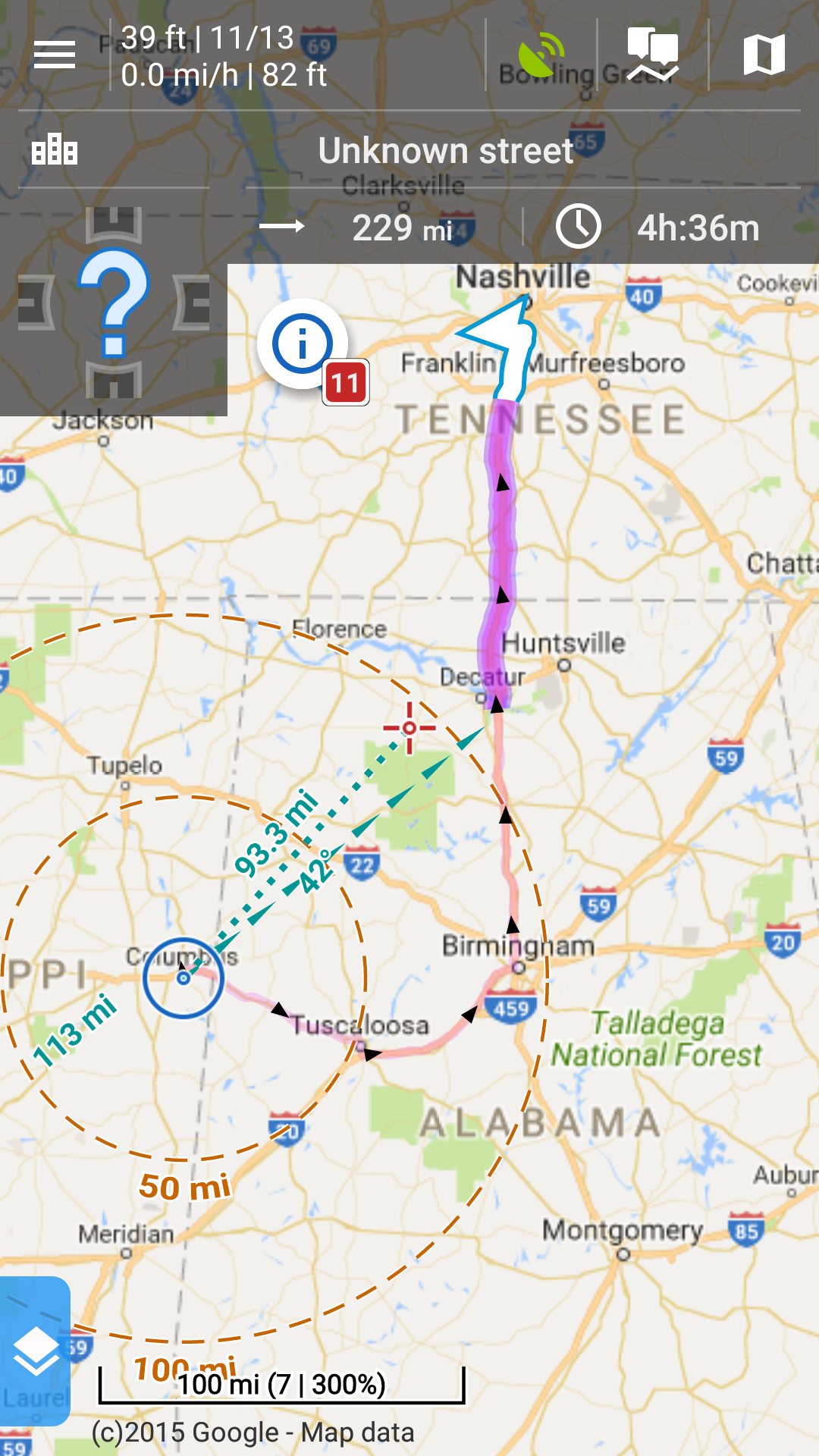819x1456 pixels.
Task: Tap the blue circle point near Columbus
Action: (x=184, y=978)
